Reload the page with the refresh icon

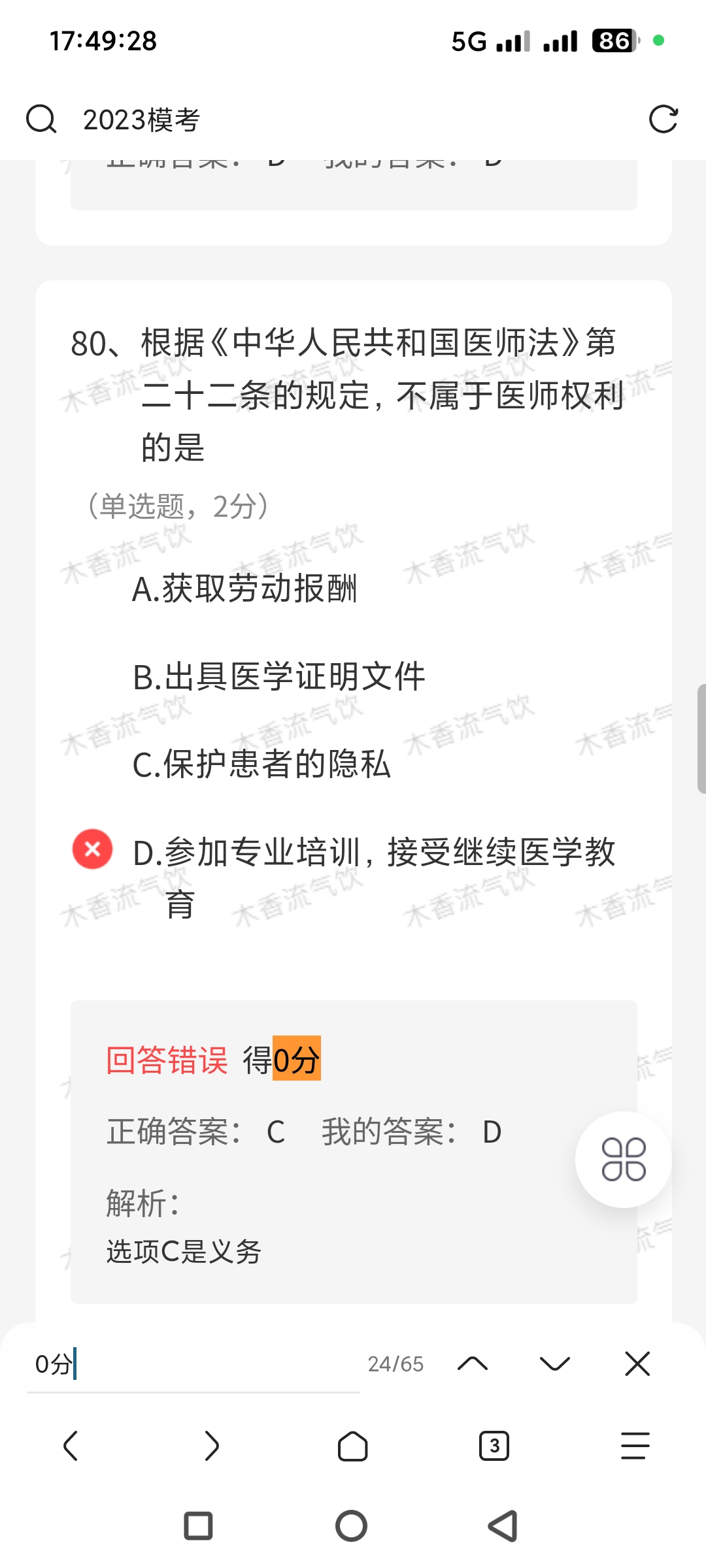click(x=663, y=120)
